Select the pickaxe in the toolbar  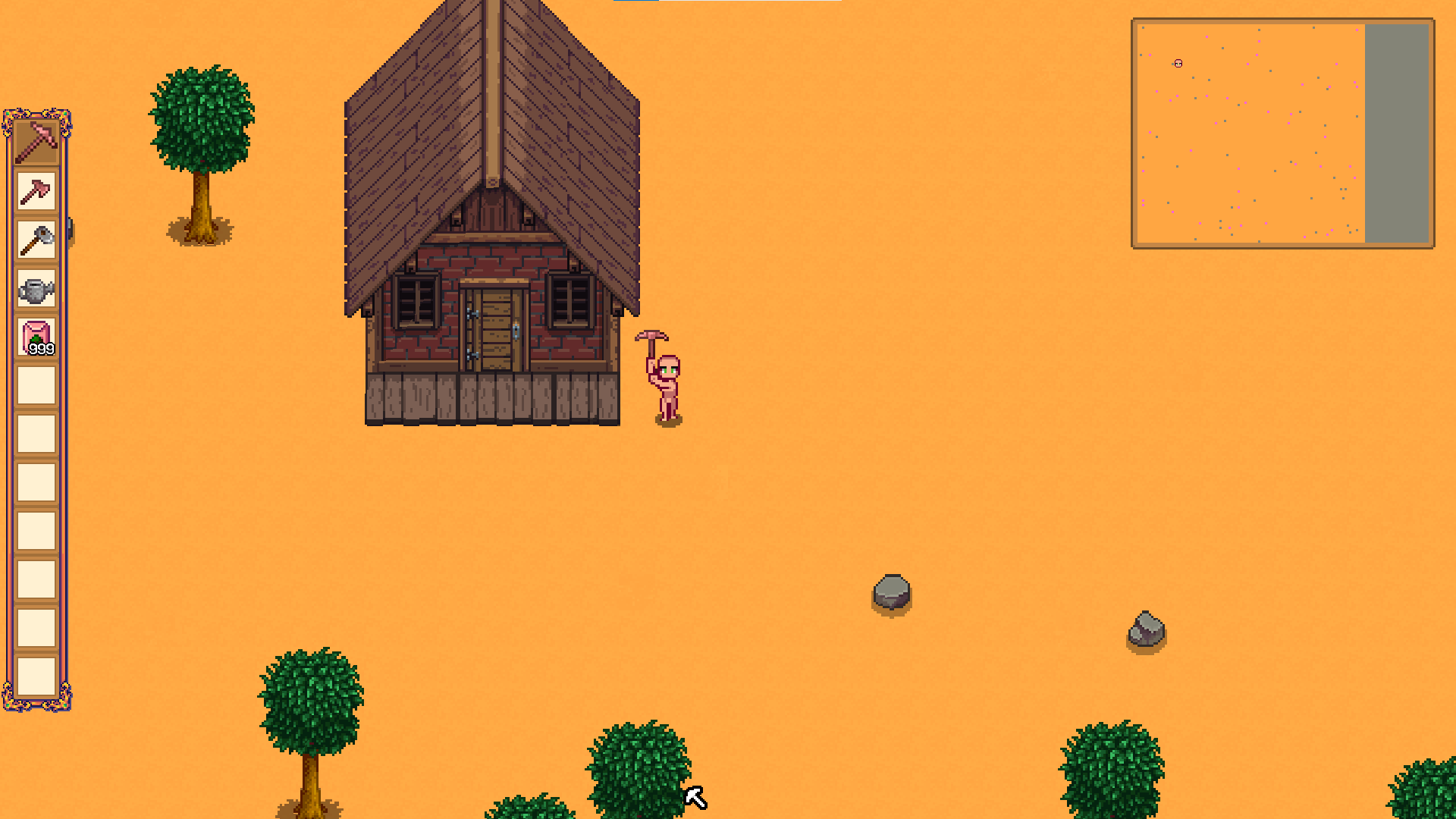pyautogui.click(x=36, y=142)
